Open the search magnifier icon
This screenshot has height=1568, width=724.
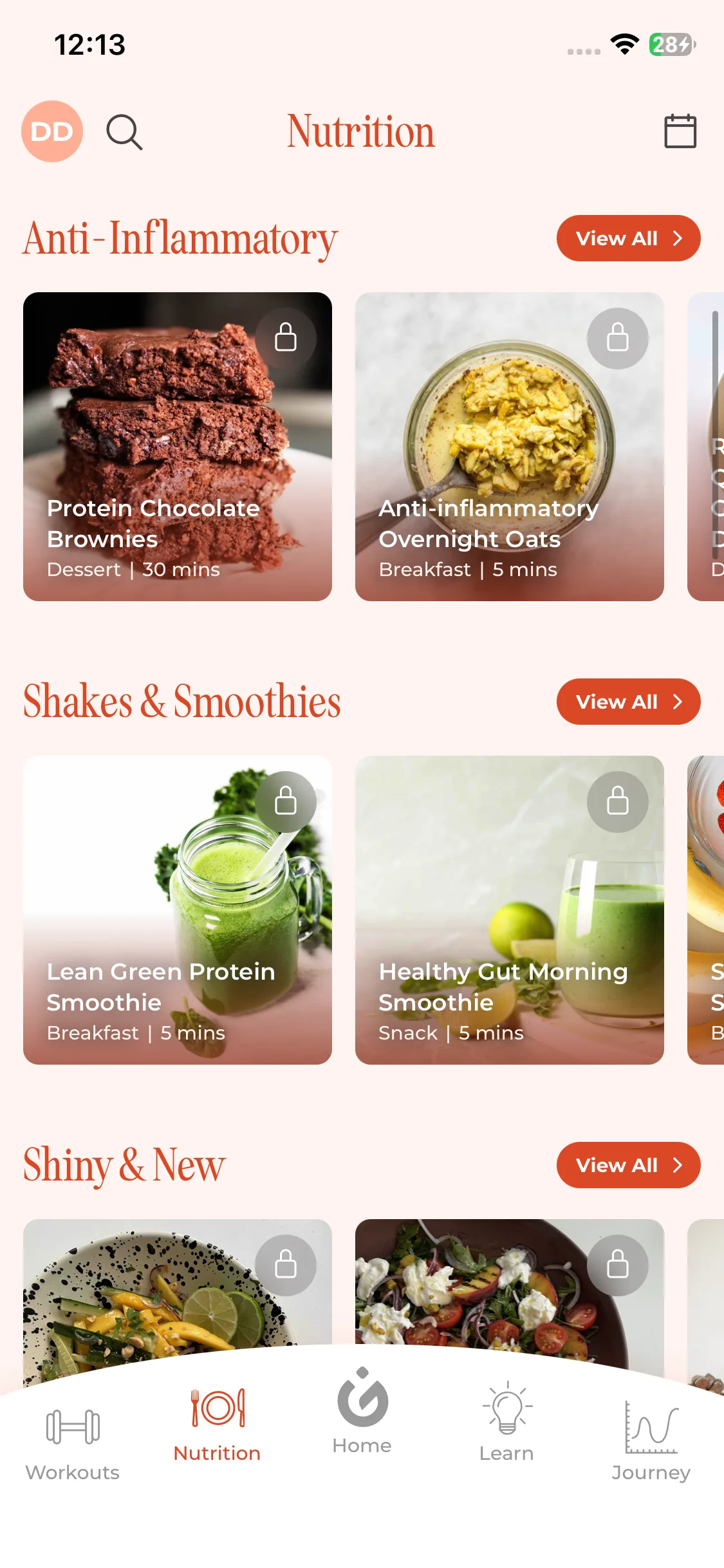click(124, 132)
